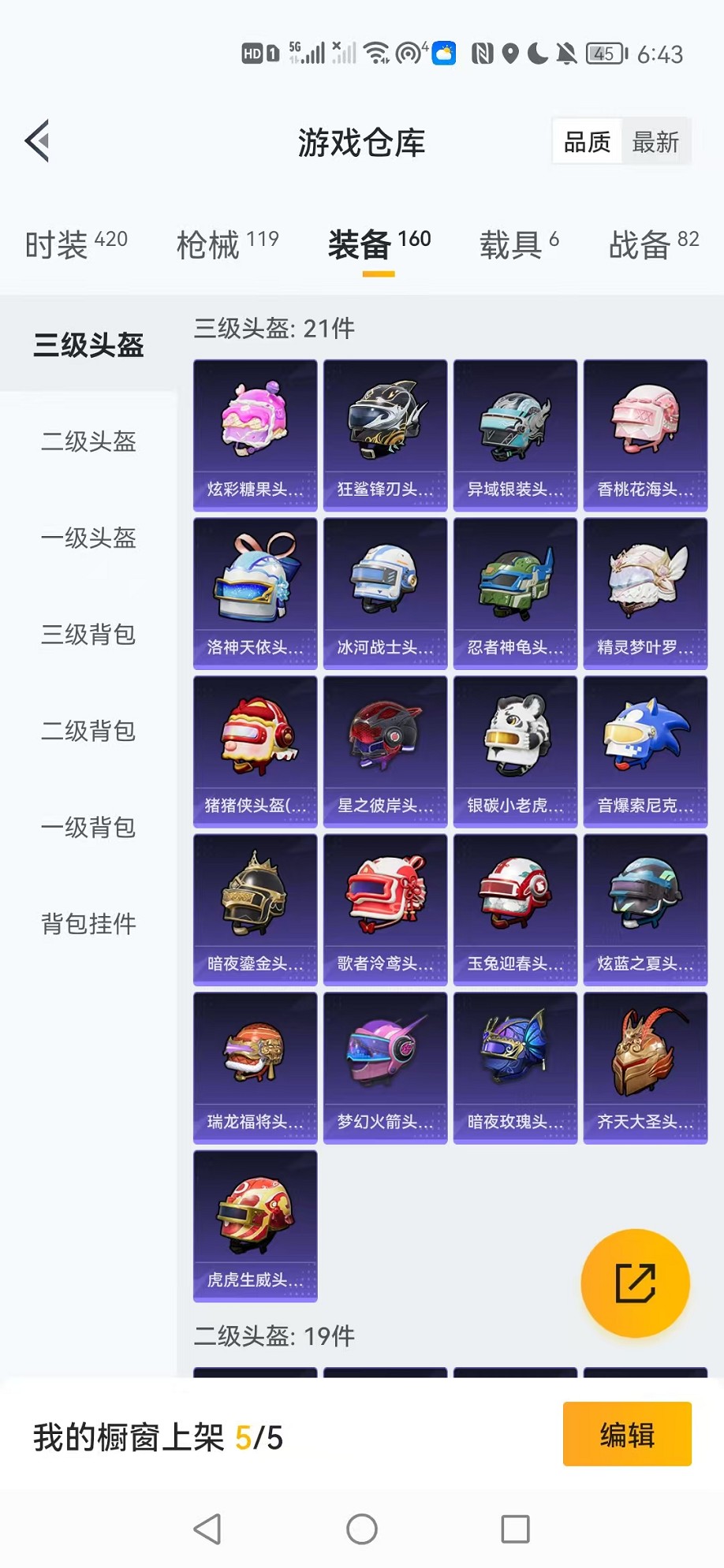Open the 暗夜玫瑰头 helmet item
This screenshot has height=1568, width=724.
[515, 1056]
